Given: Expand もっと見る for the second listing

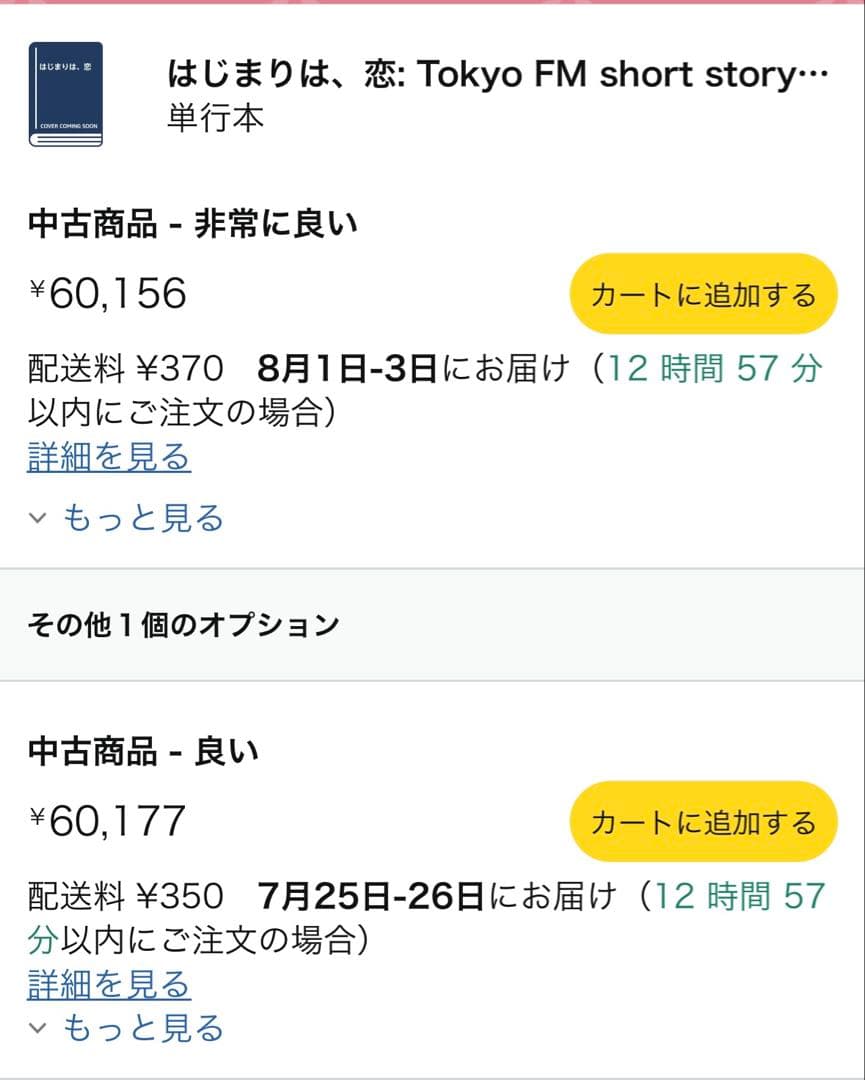Looking at the screenshot, I should 140,1028.
